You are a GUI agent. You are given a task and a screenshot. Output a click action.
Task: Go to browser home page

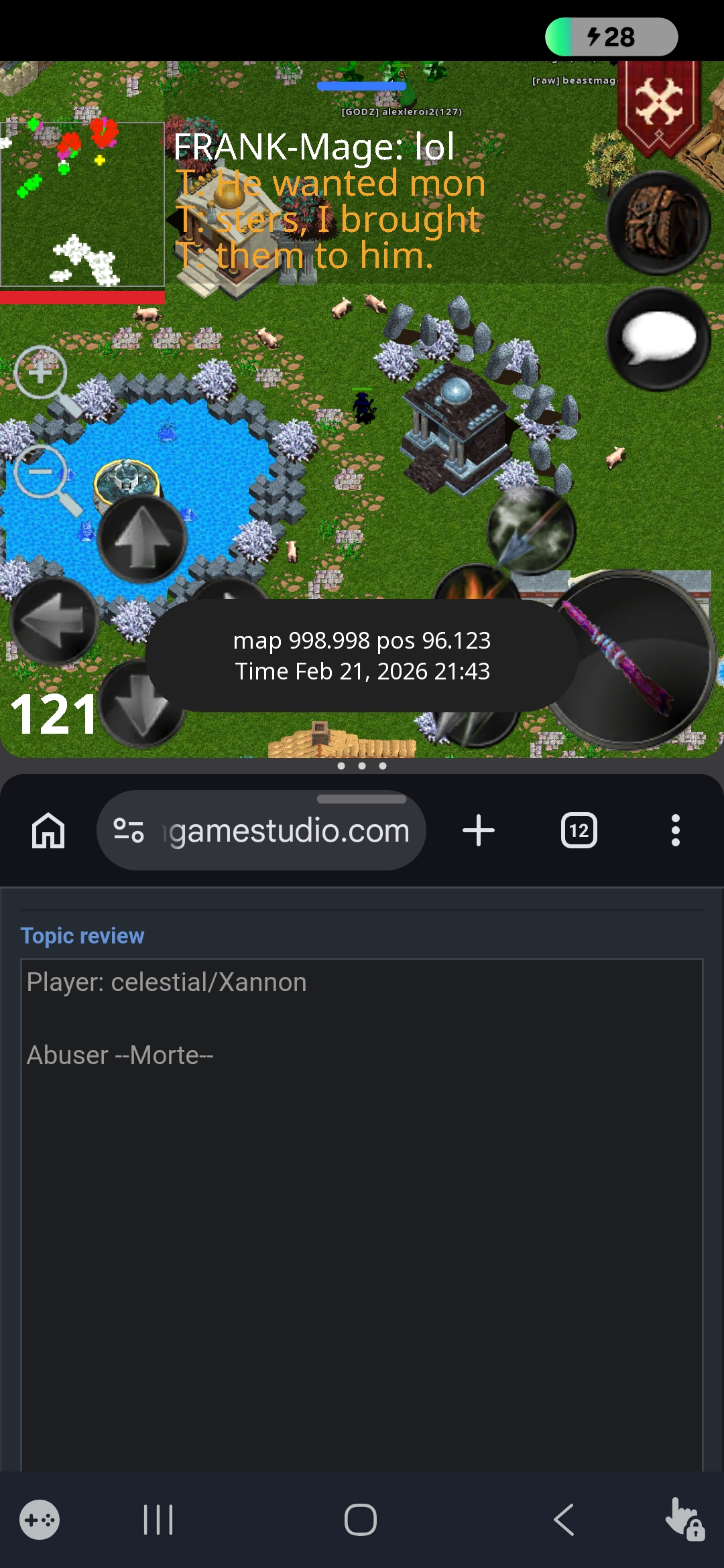click(x=48, y=831)
